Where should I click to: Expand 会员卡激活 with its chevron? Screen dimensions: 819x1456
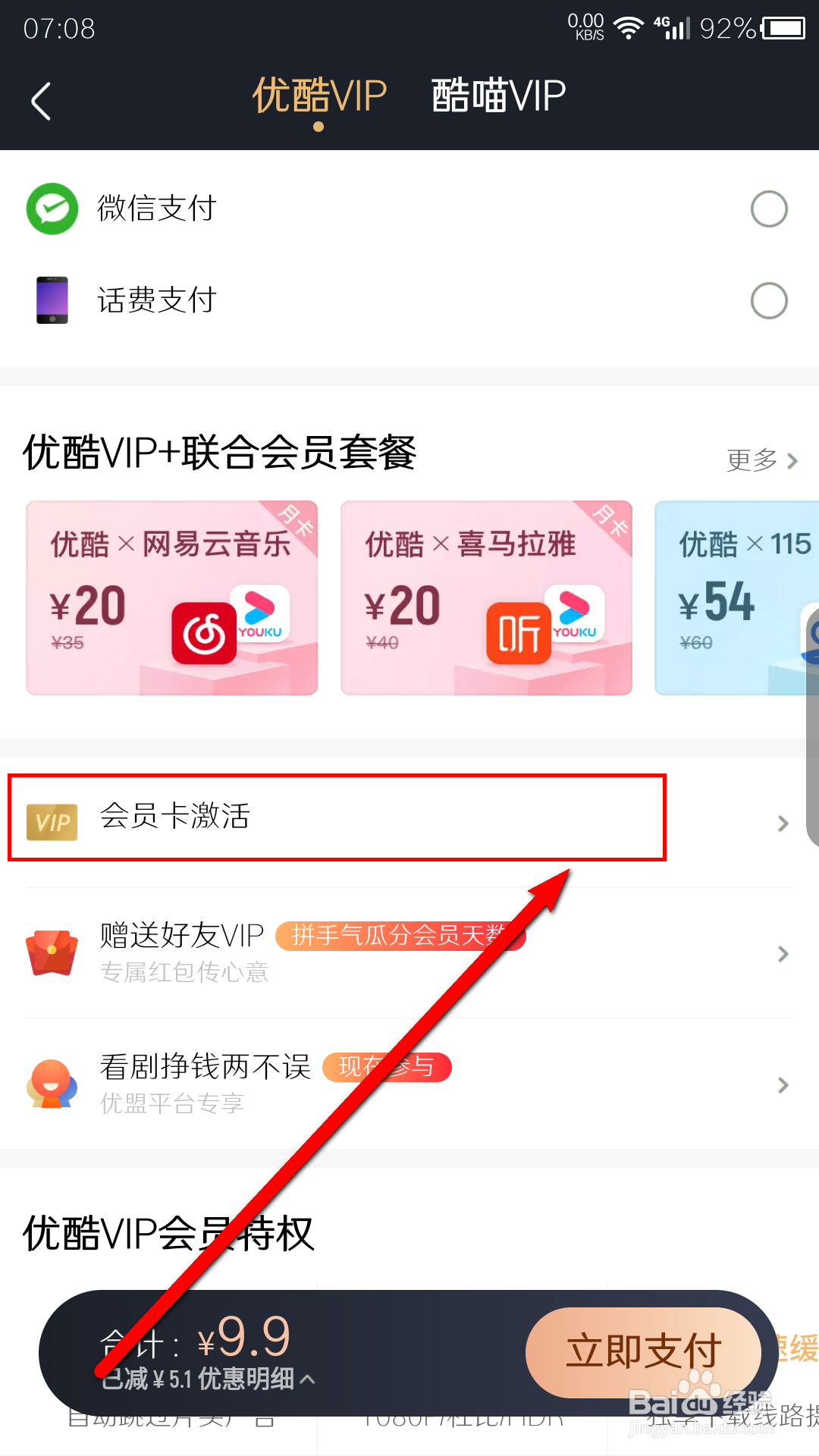tap(783, 822)
